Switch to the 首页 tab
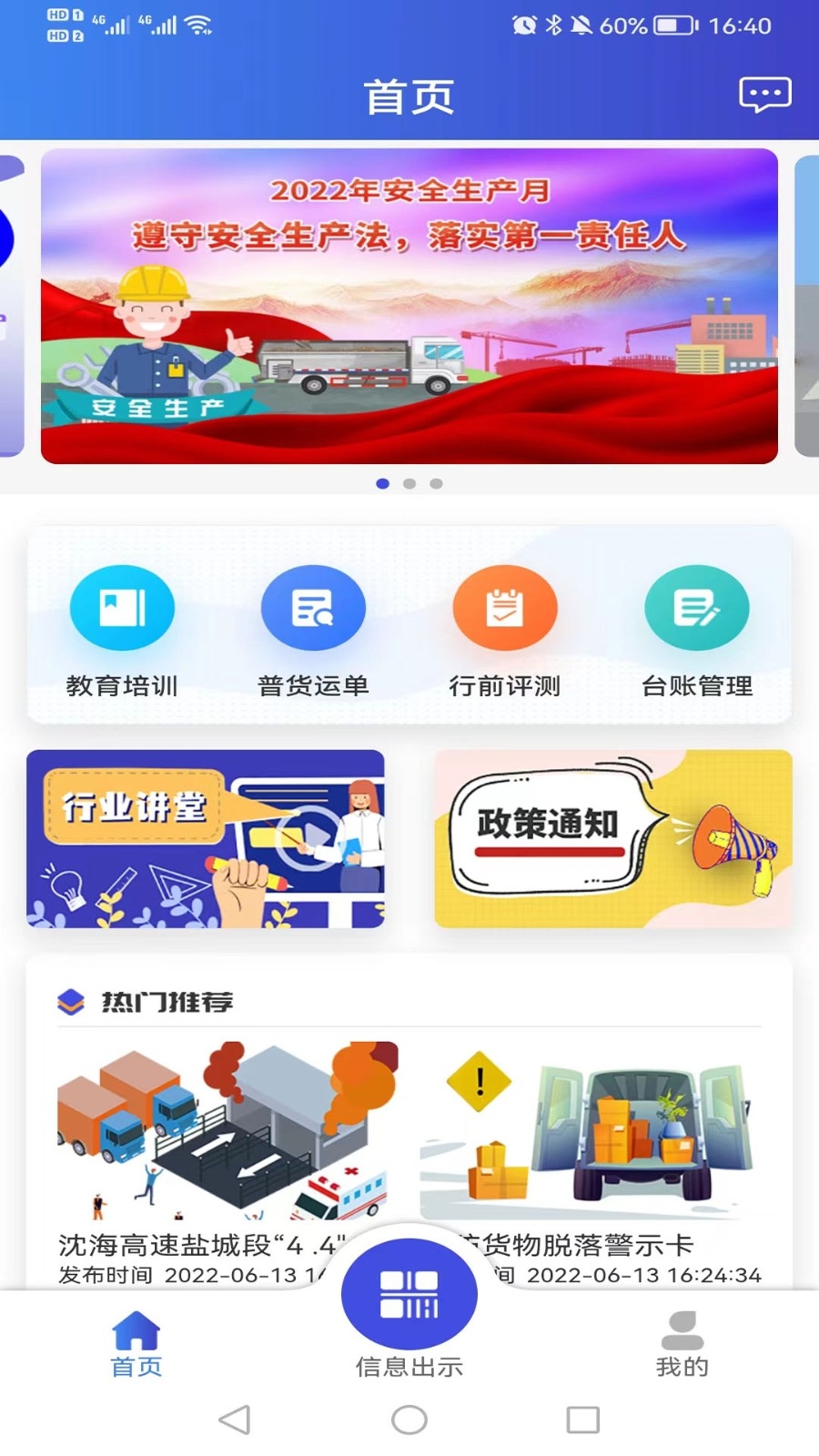This screenshot has width=819, height=1456. coord(136,1343)
